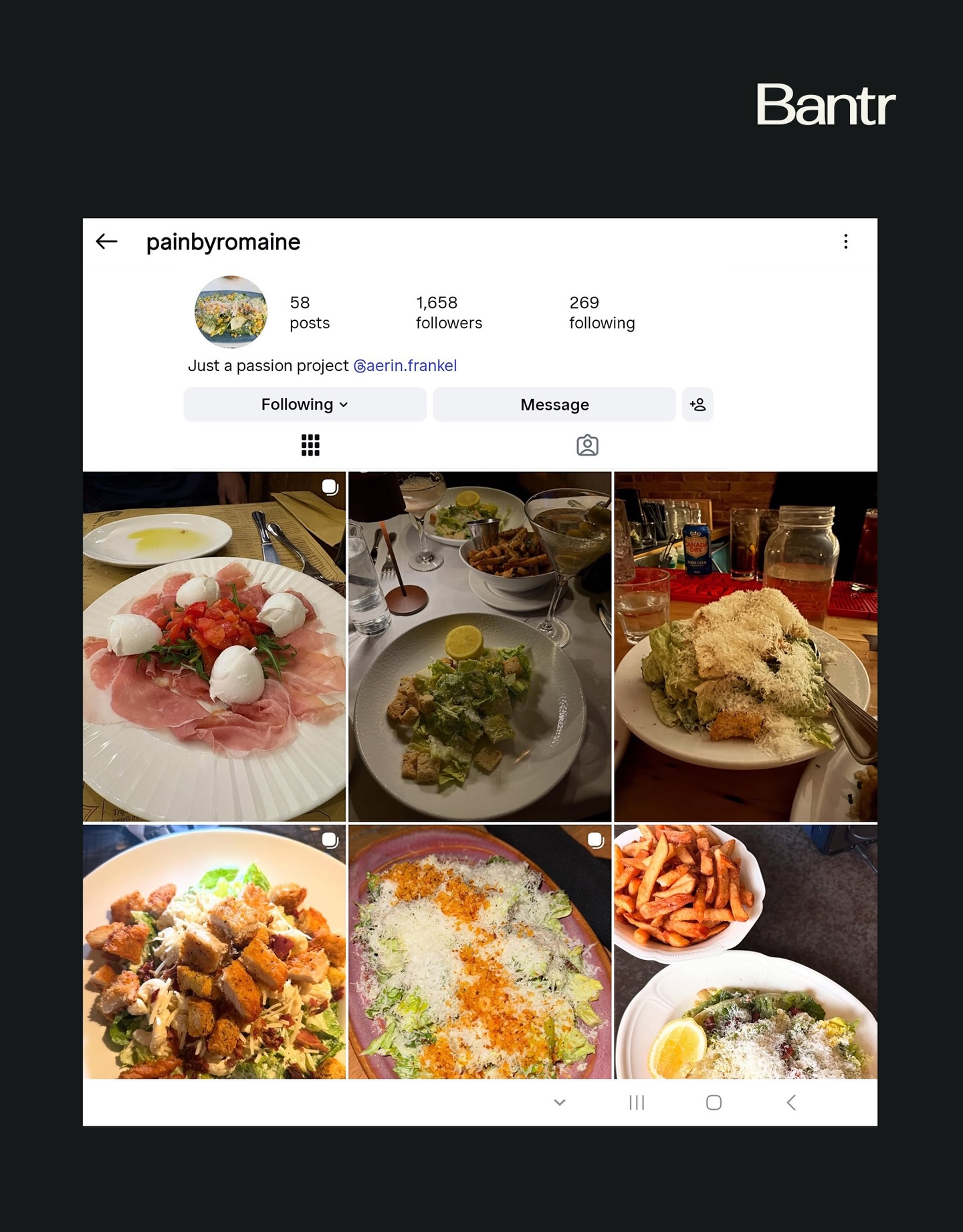Switch to the tagged photos tab
This screenshot has height=1232, width=963.
click(x=587, y=445)
